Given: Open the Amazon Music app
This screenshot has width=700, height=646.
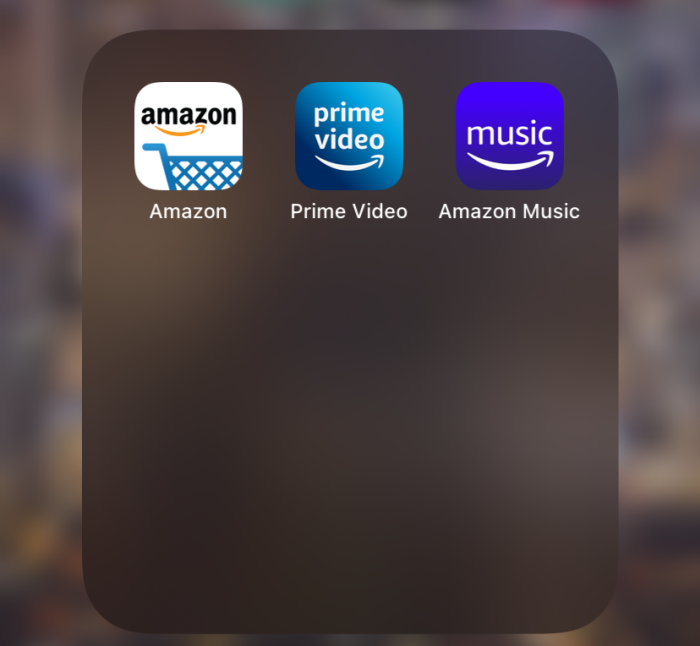Looking at the screenshot, I should pyautogui.click(x=509, y=136).
